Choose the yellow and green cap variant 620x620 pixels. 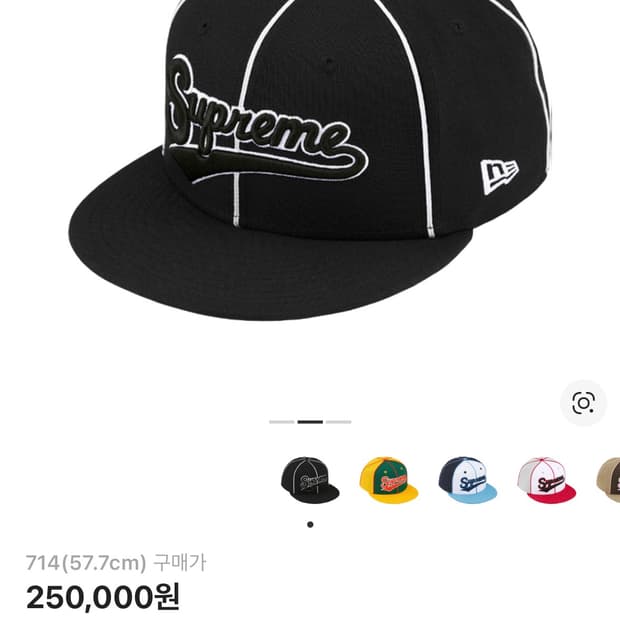(388, 481)
